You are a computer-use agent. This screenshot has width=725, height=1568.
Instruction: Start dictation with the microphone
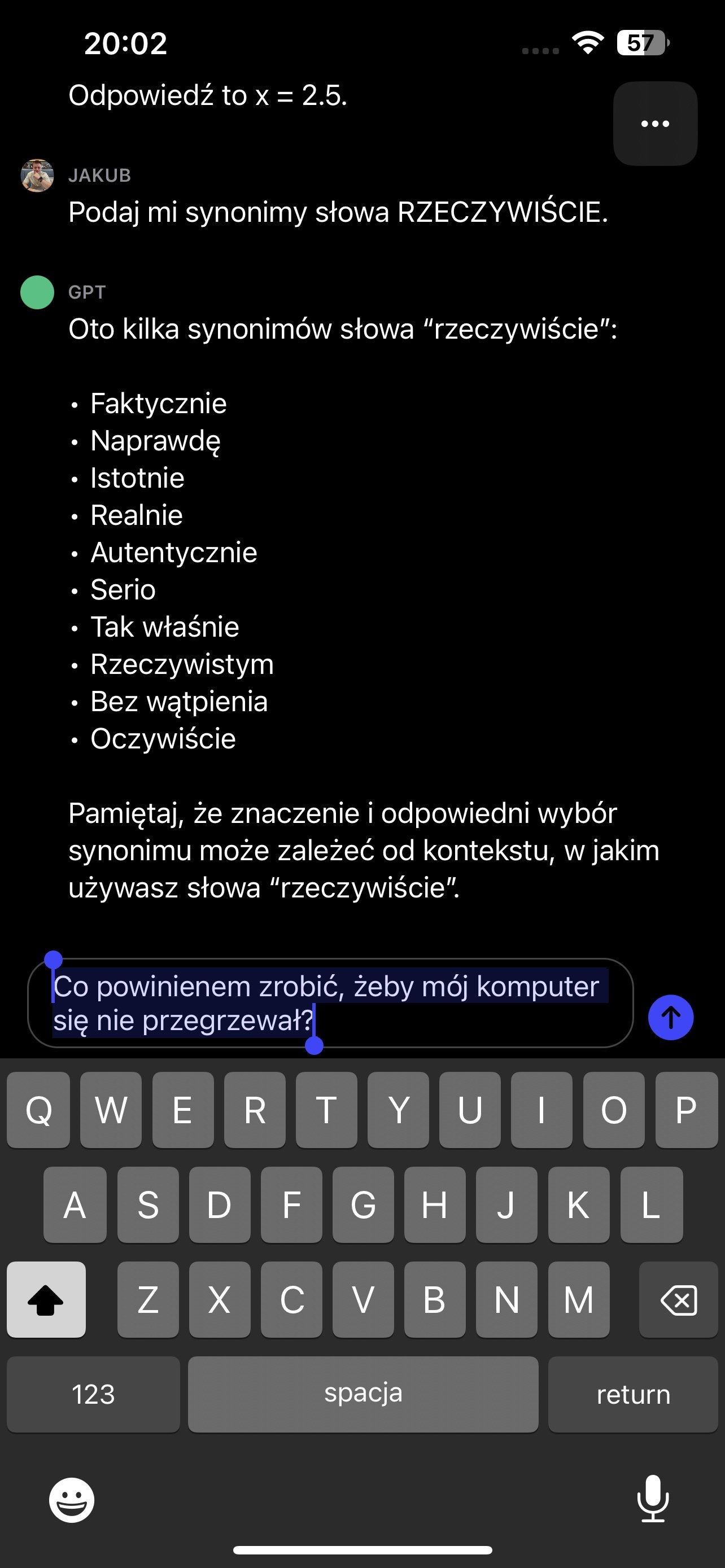653,1499
